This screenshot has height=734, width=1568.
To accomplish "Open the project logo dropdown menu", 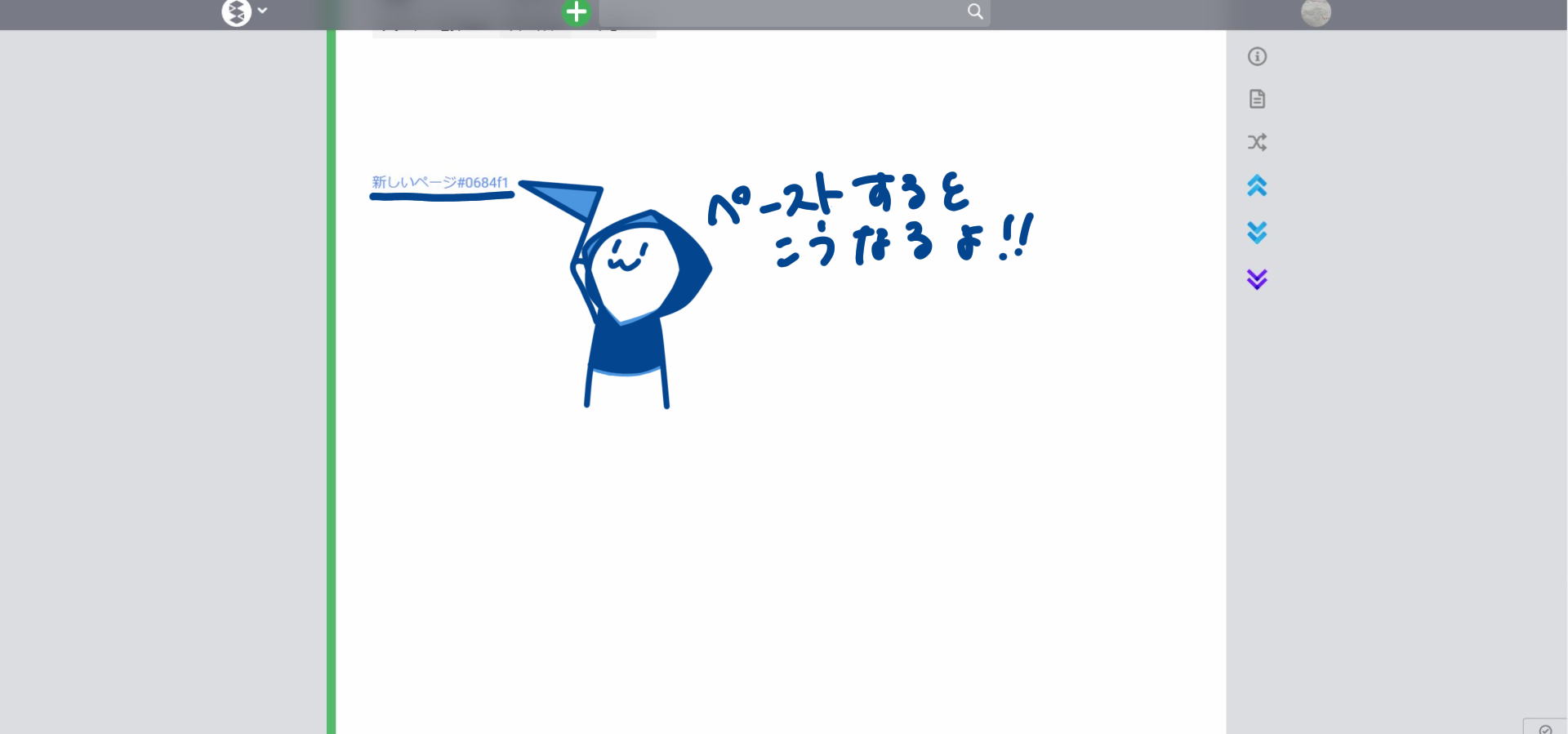I will [245, 11].
